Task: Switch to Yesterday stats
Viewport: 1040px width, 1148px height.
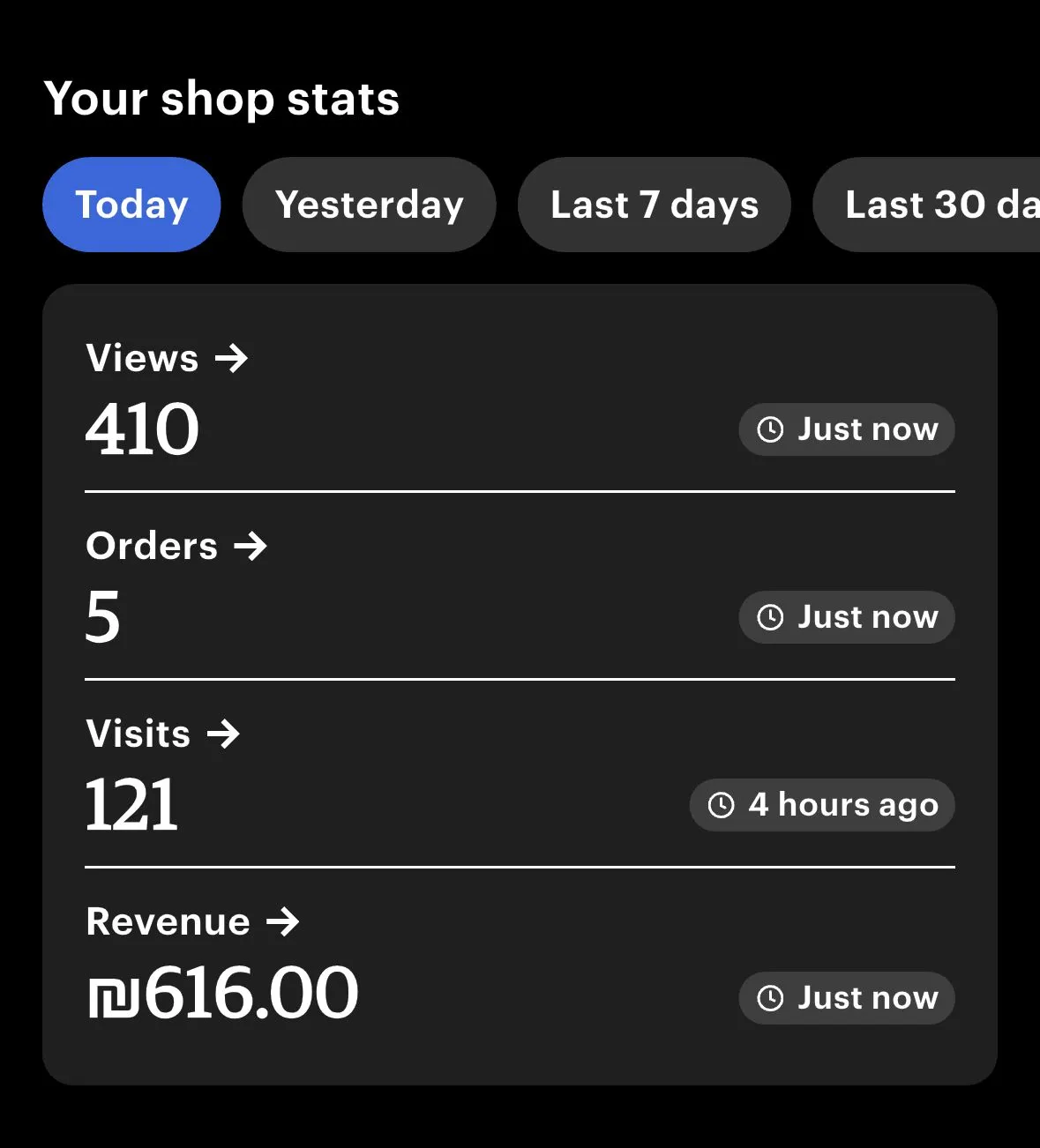Action: 369,205
